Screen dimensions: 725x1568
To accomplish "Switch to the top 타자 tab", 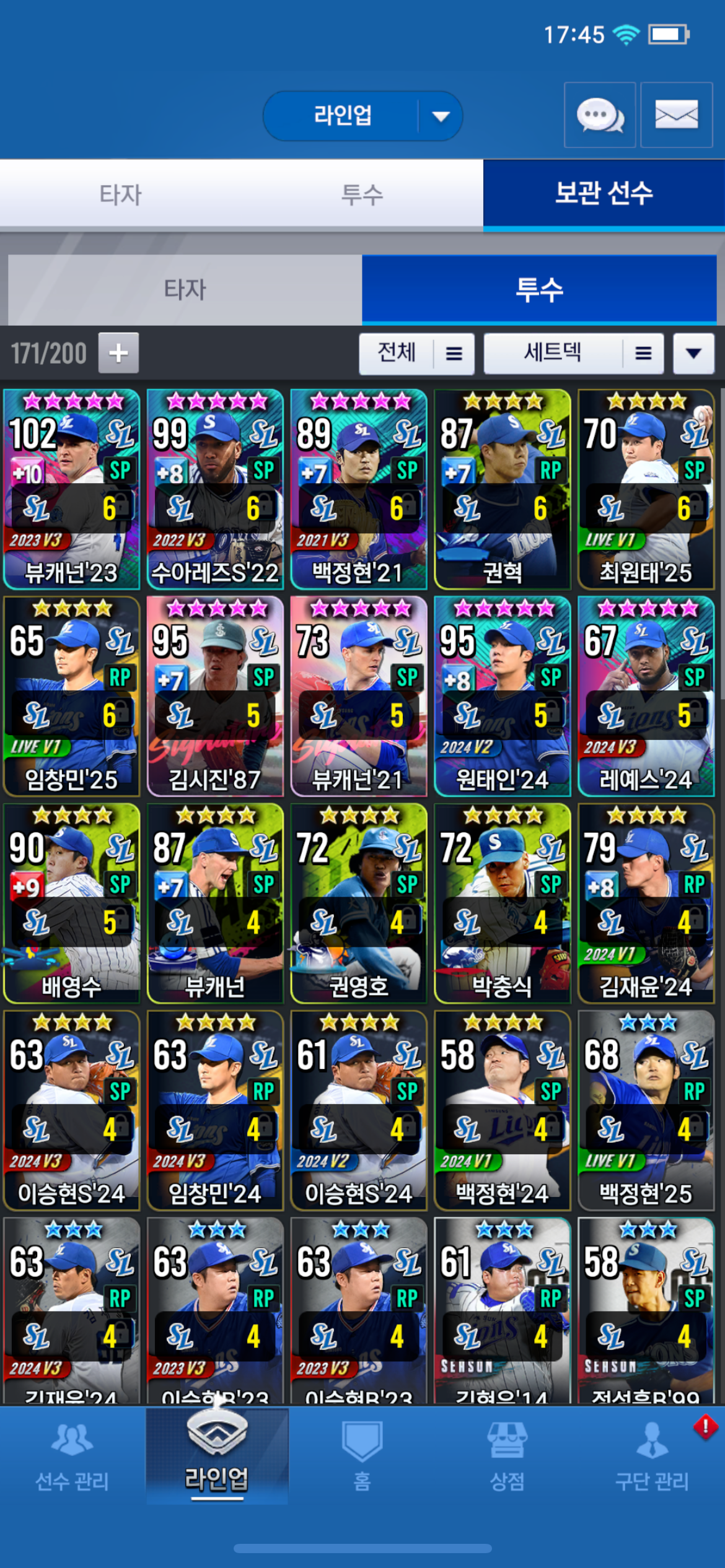I will click(x=120, y=194).
